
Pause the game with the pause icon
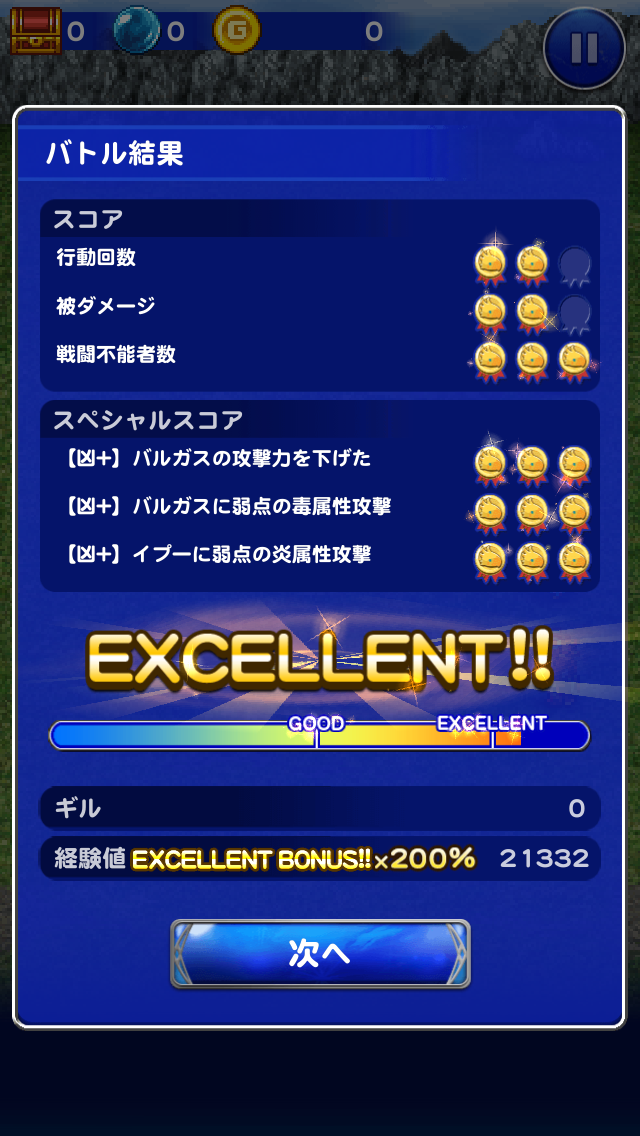tap(584, 47)
